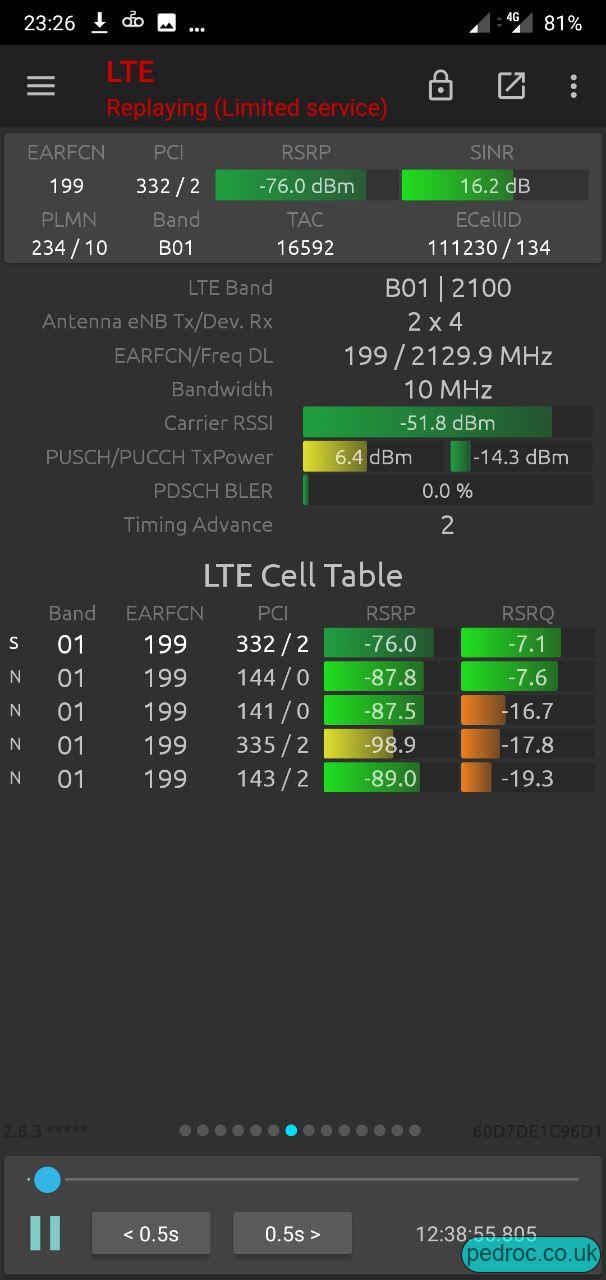Open the three-dot overflow menu
This screenshot has width=606, height=1280.
[573, 86]
